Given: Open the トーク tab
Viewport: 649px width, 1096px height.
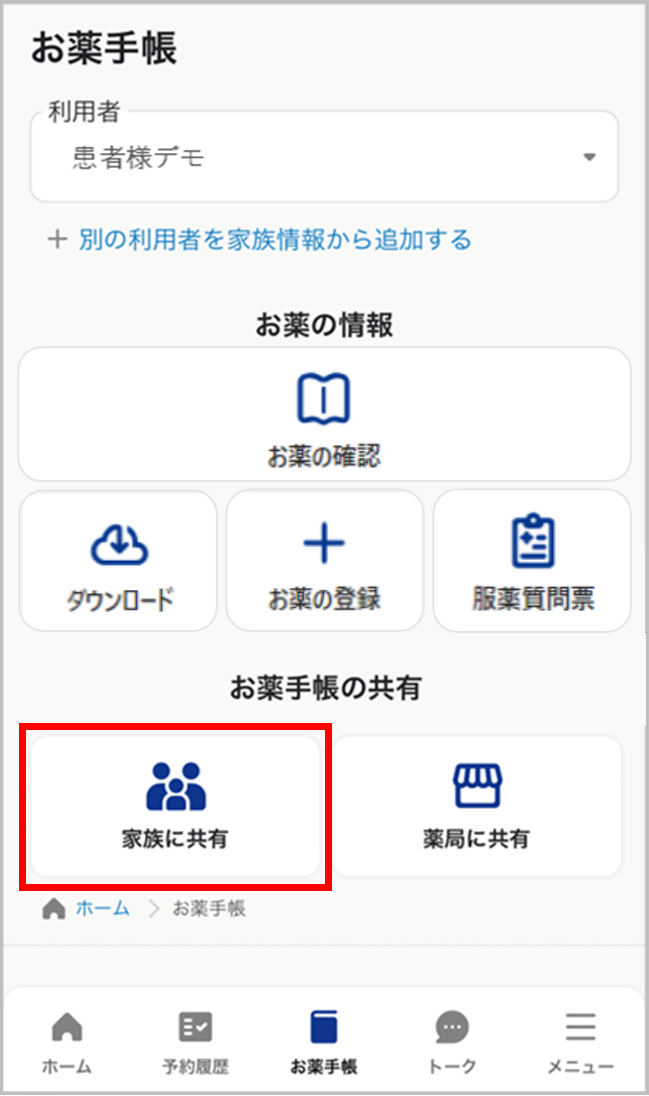Looking at the screenshot, I should pos(452,1042).
